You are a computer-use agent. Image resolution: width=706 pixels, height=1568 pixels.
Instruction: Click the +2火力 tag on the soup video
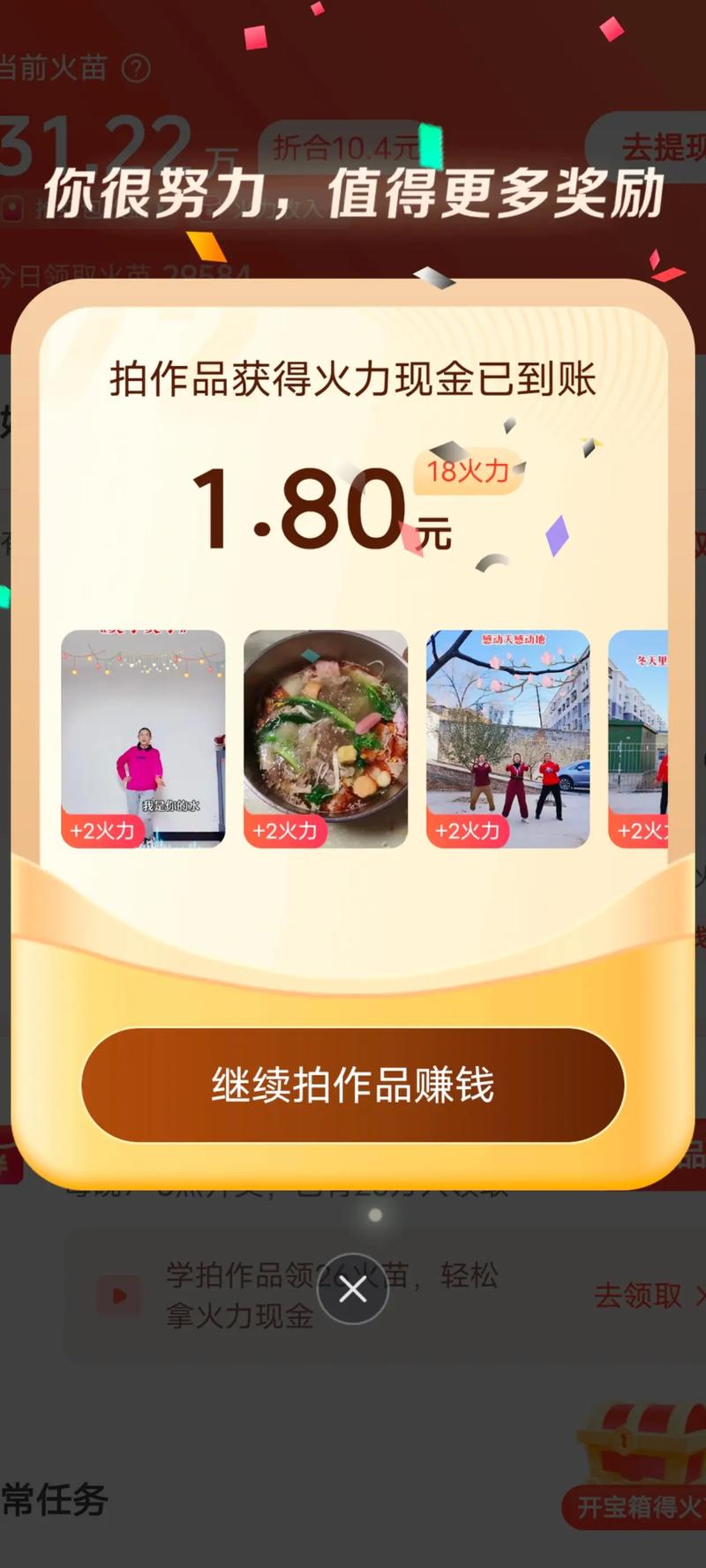(x=285, y=830)
